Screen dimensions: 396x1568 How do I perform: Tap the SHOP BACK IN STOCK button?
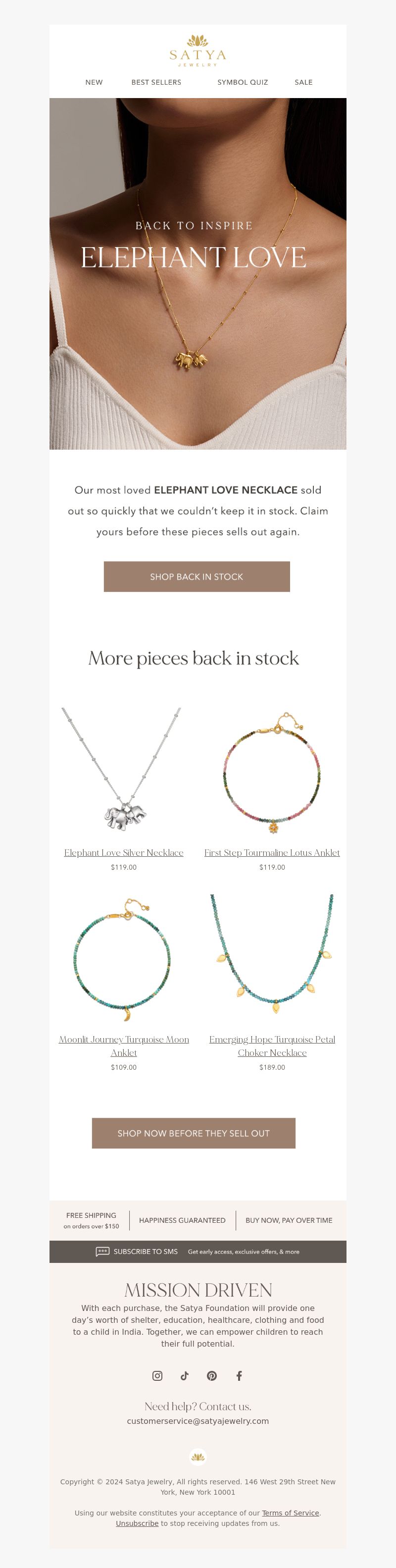point(197,576)
